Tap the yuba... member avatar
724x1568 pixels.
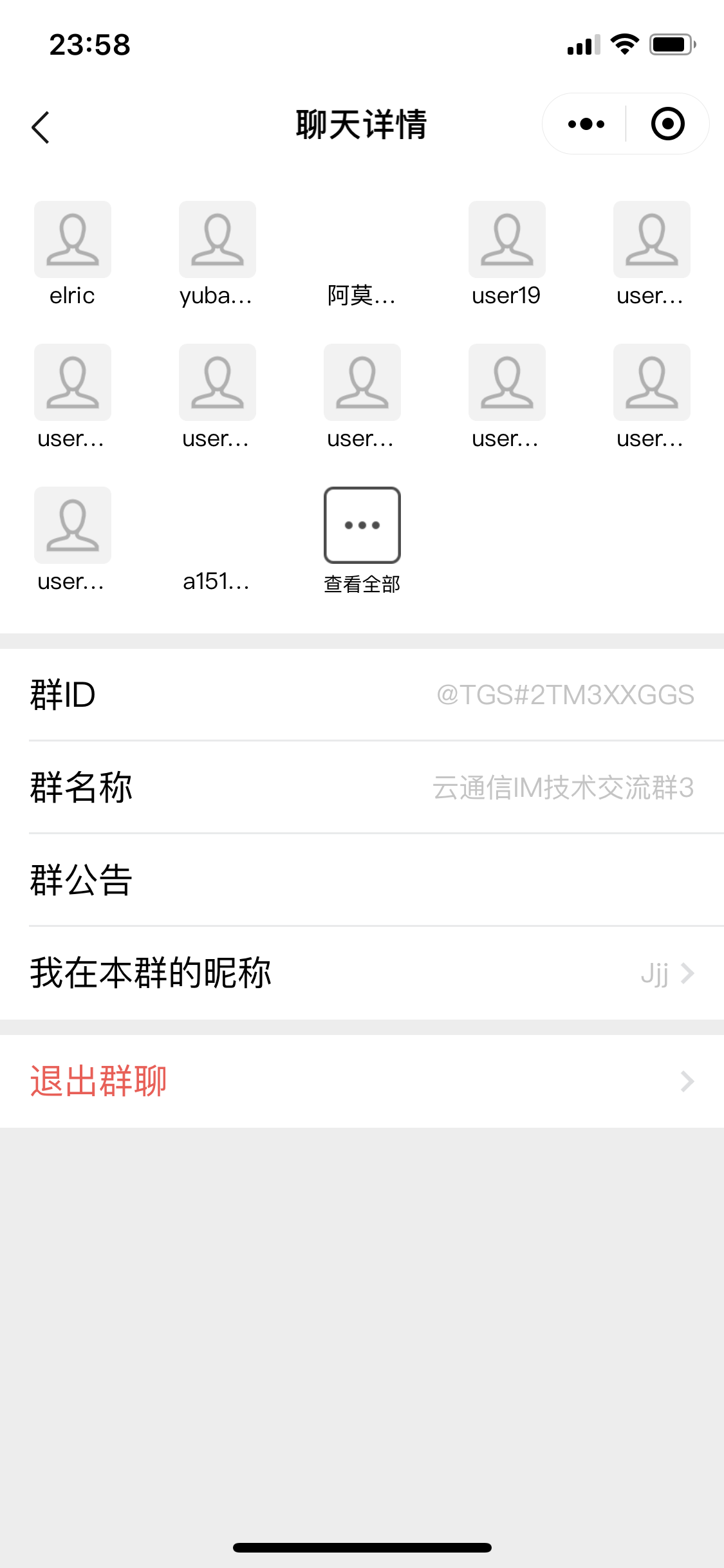(217, 240)
